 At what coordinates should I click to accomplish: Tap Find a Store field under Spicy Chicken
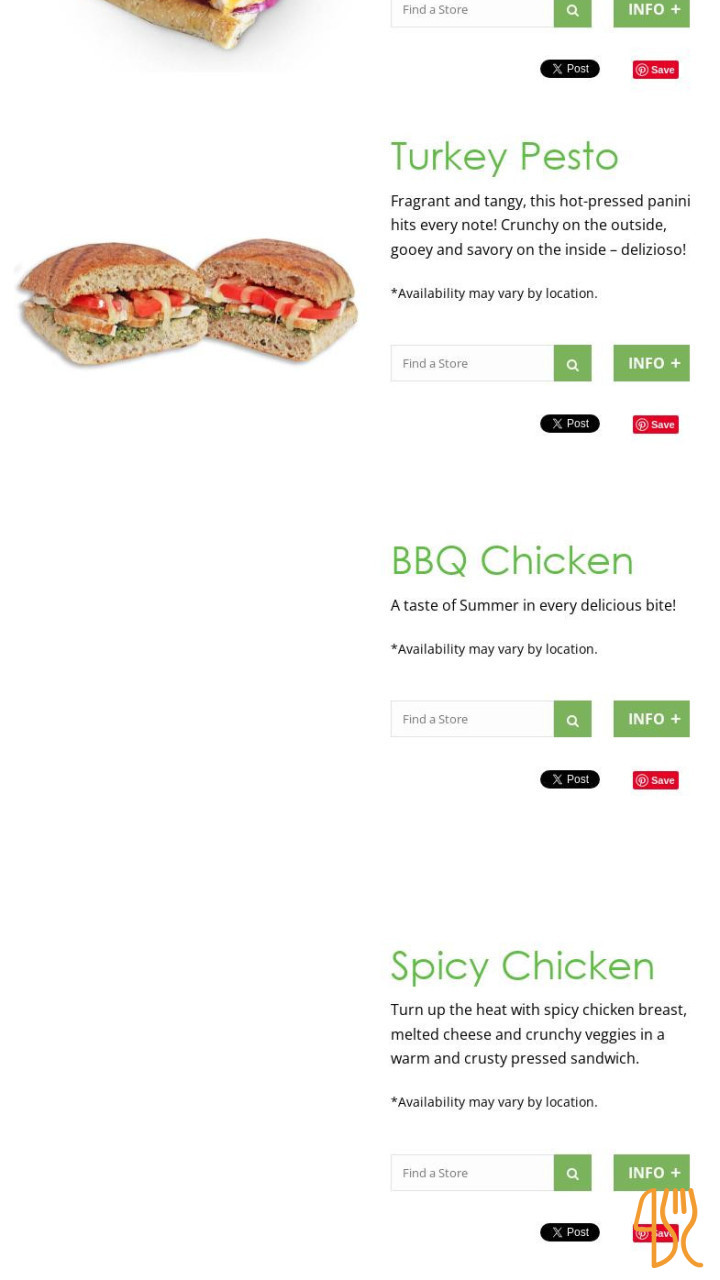(472, 1173)
